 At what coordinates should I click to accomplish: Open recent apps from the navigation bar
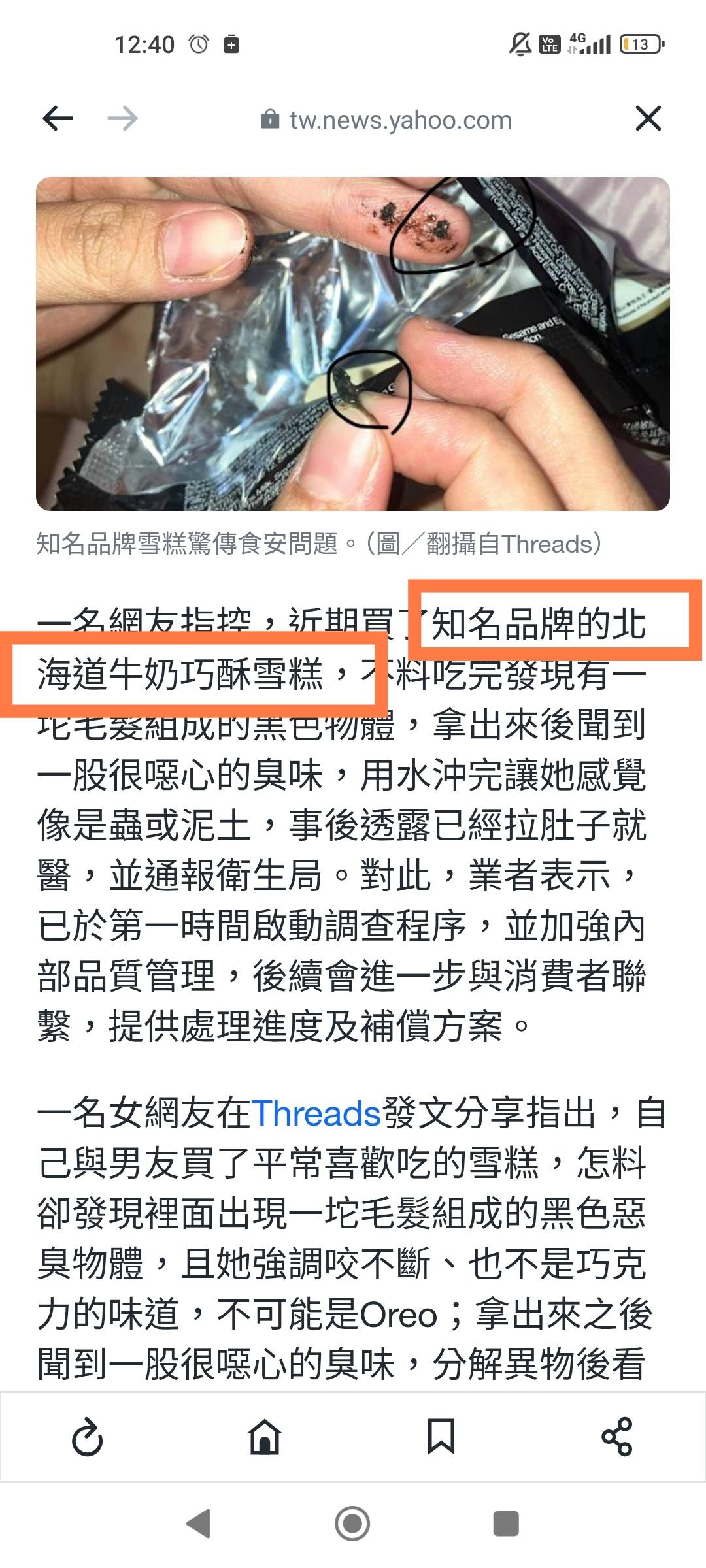pos(506,1524)
